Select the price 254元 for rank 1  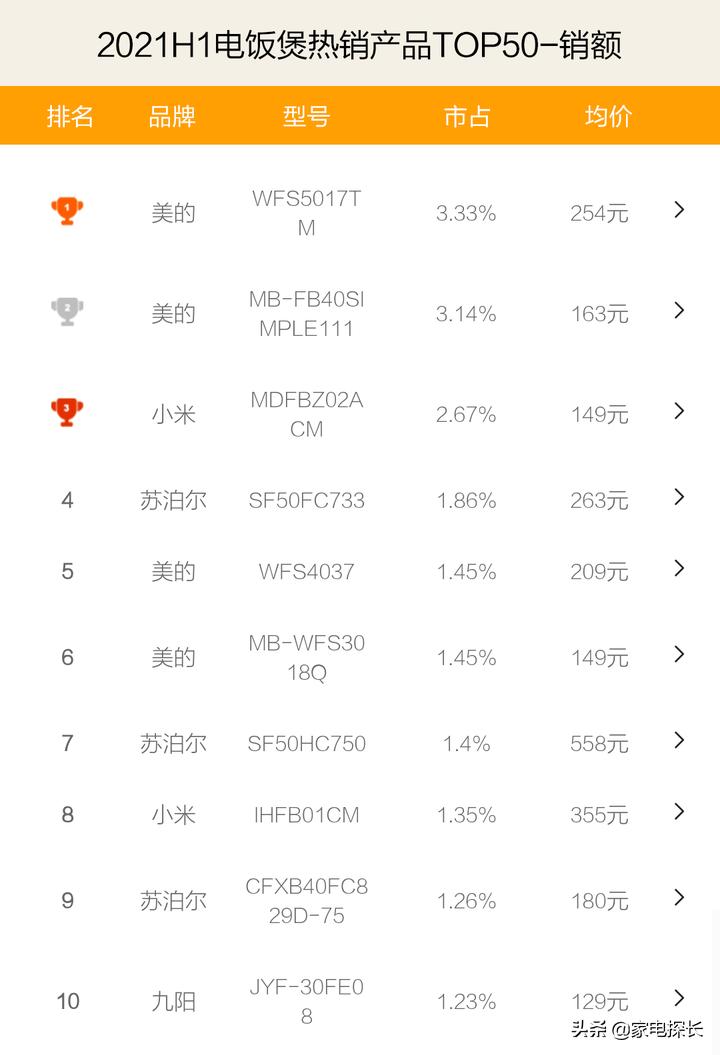point(598,211)
